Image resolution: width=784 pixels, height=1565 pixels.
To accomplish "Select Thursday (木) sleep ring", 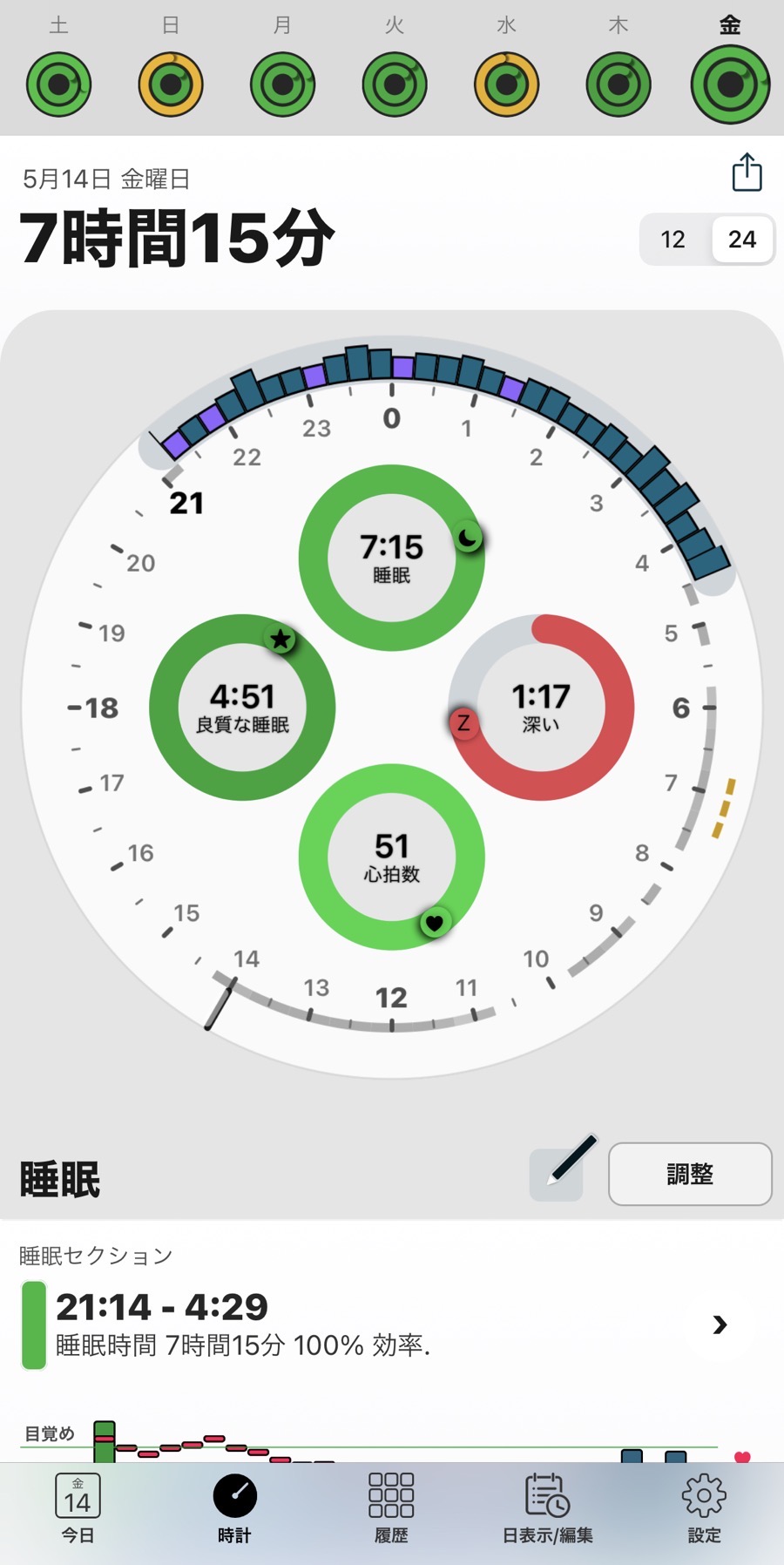I will click(618, 85).
